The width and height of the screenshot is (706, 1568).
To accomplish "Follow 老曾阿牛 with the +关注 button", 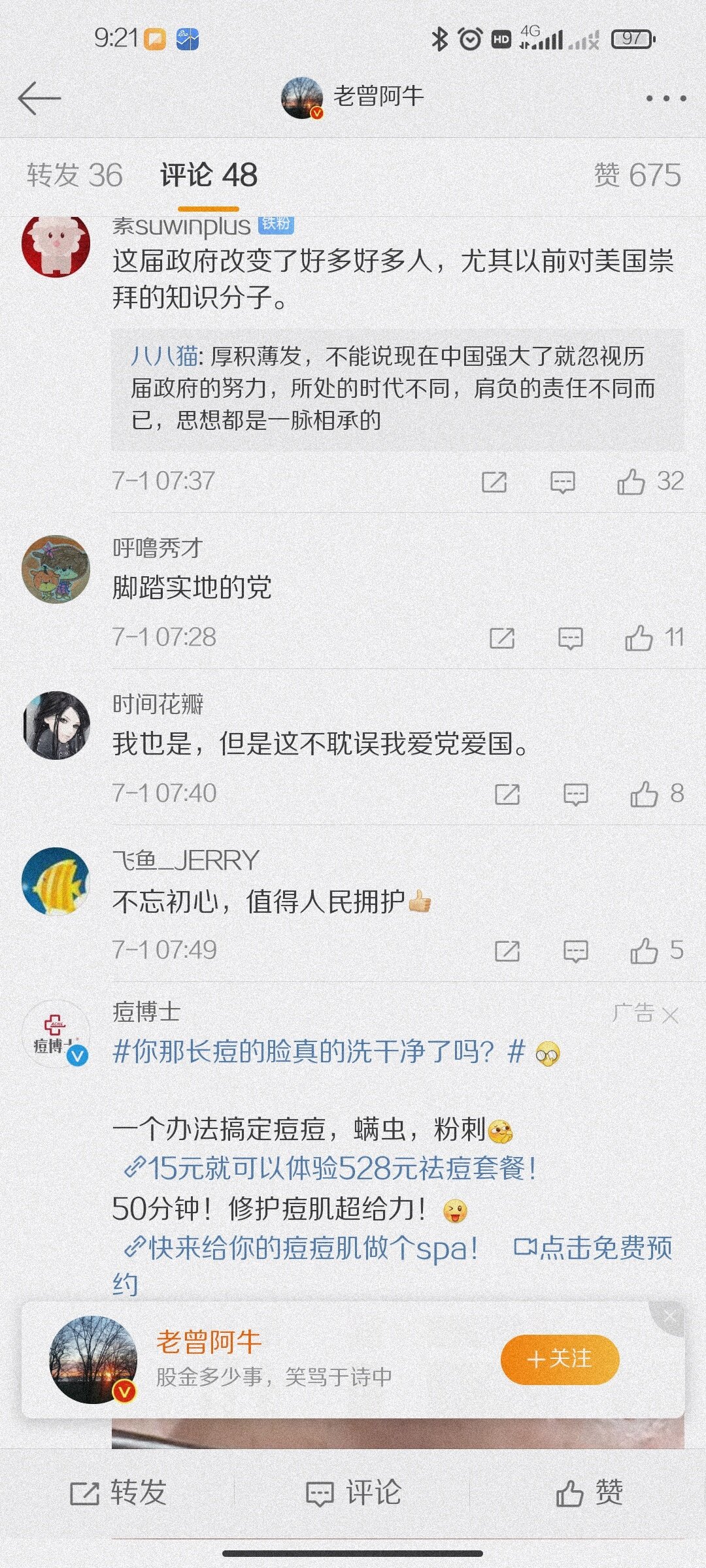I will click(560, 1360).
